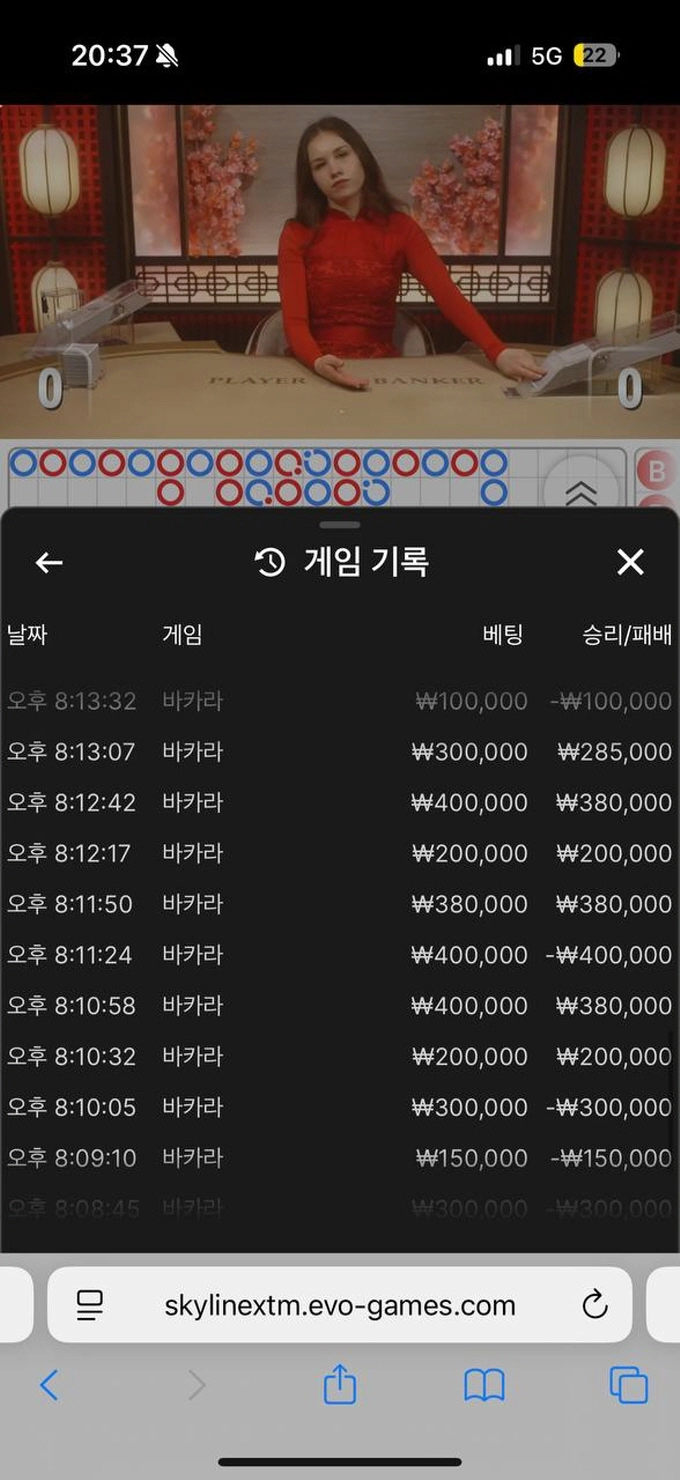Open the 8:11:24 baccarat round with a ₩400,000 loss
The width and height of the screenshot is (680, 1480).
coord(340,955)
